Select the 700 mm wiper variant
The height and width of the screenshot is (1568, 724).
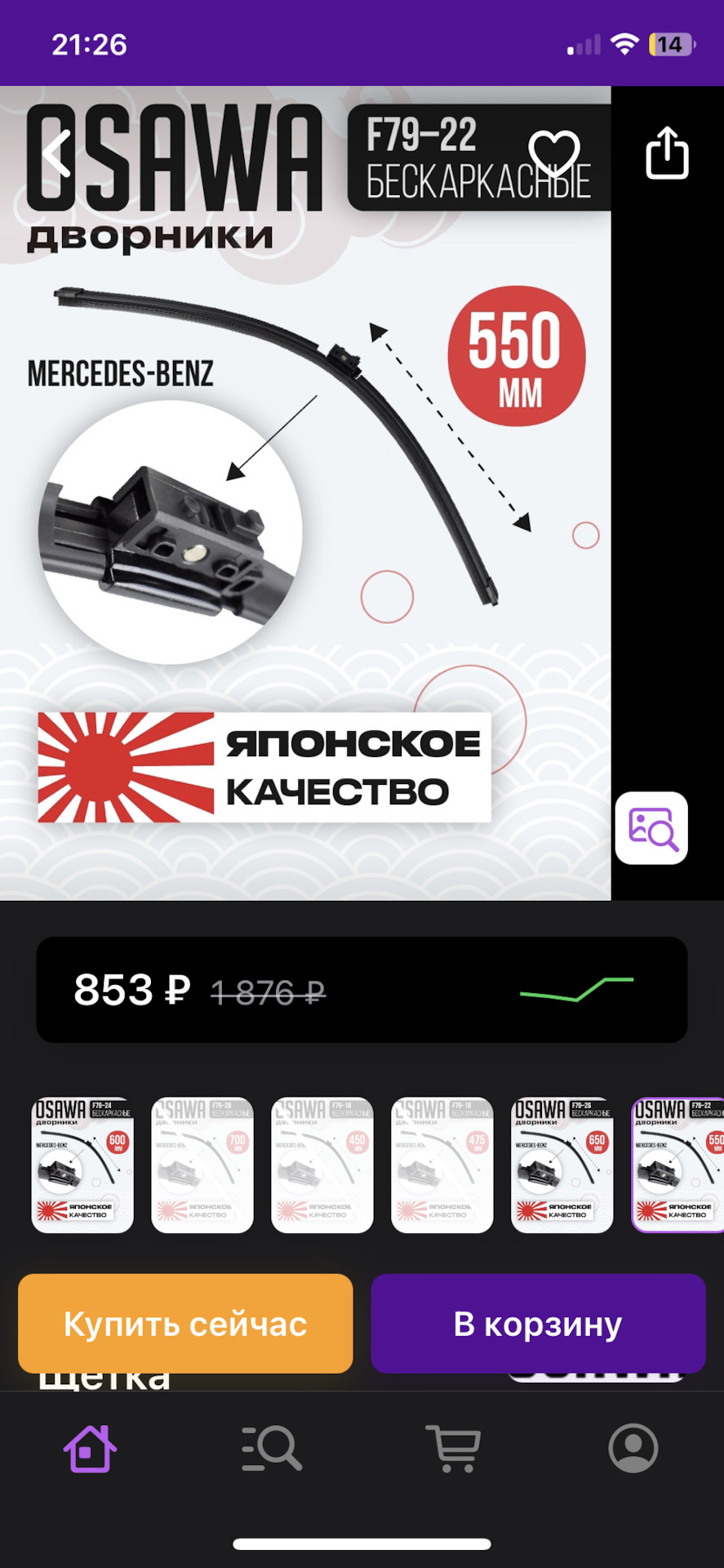click(x=202, y=1165)
